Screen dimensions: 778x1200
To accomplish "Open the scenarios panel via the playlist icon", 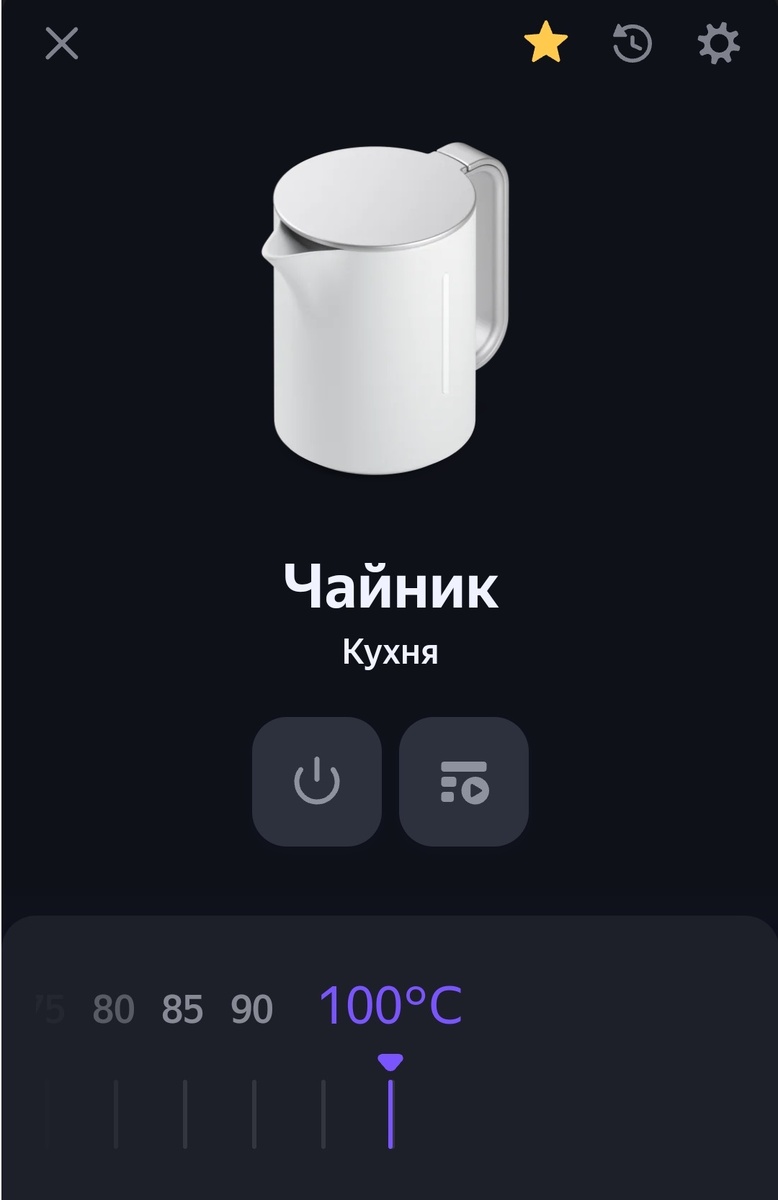I will click(x=463, y=783).
